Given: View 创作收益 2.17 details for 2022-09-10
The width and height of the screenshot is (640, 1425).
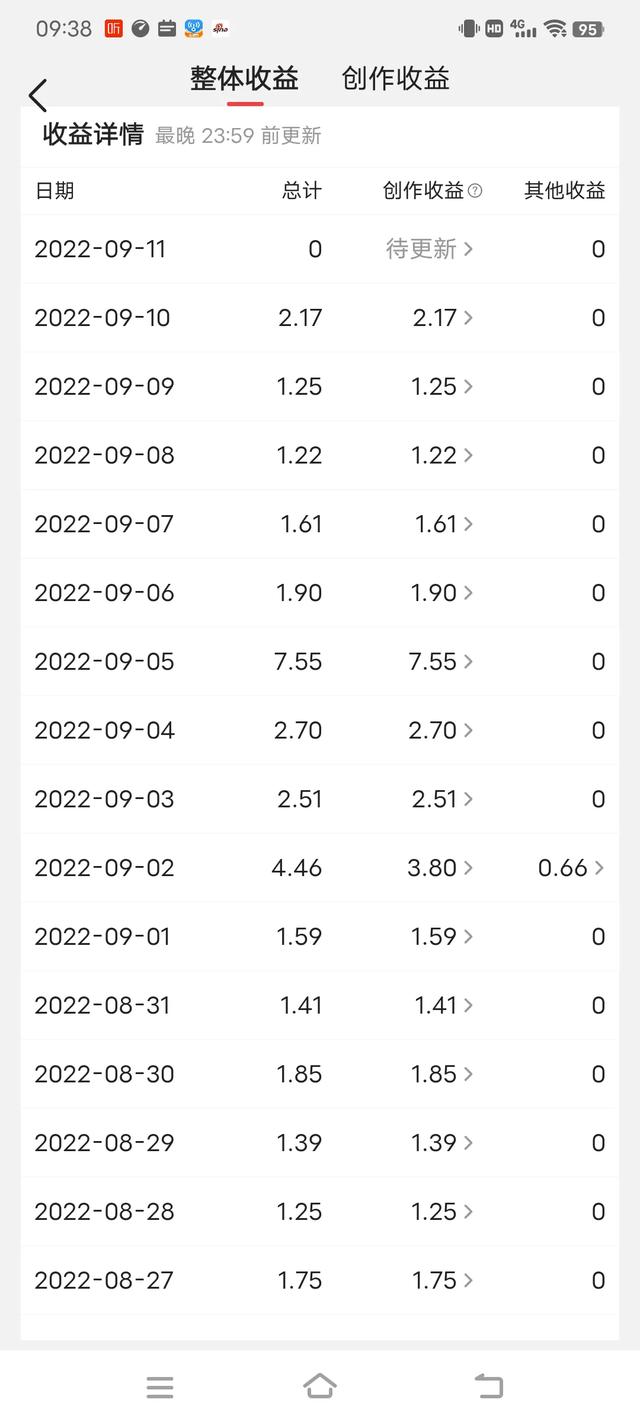Looking at the screenshot, I should 443,318.
